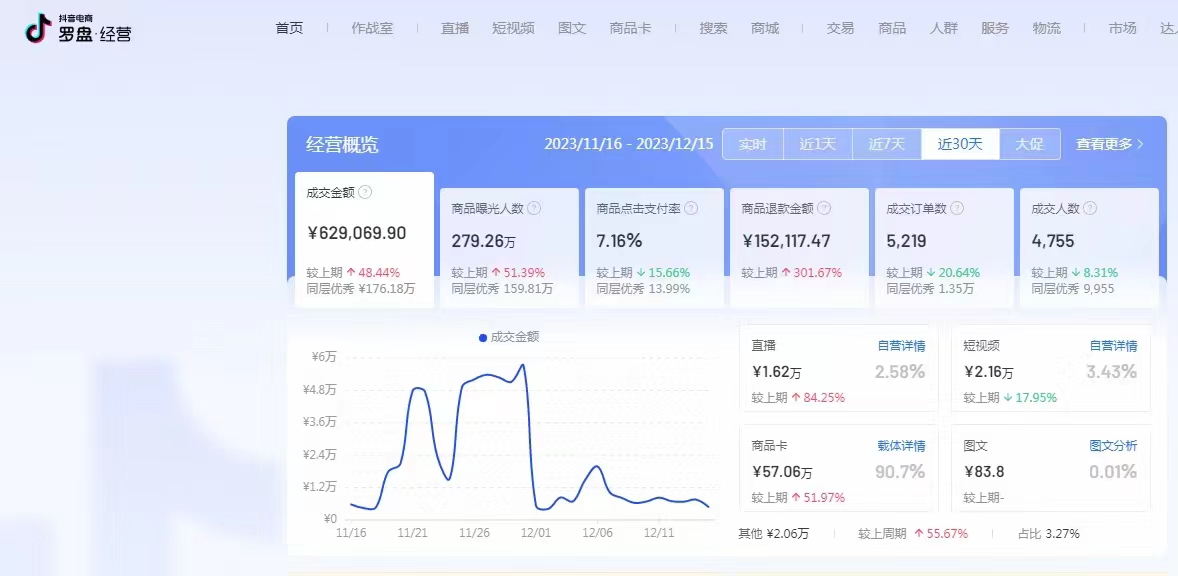
Task: Switch the period to 近7天
Action: [886, 144]
